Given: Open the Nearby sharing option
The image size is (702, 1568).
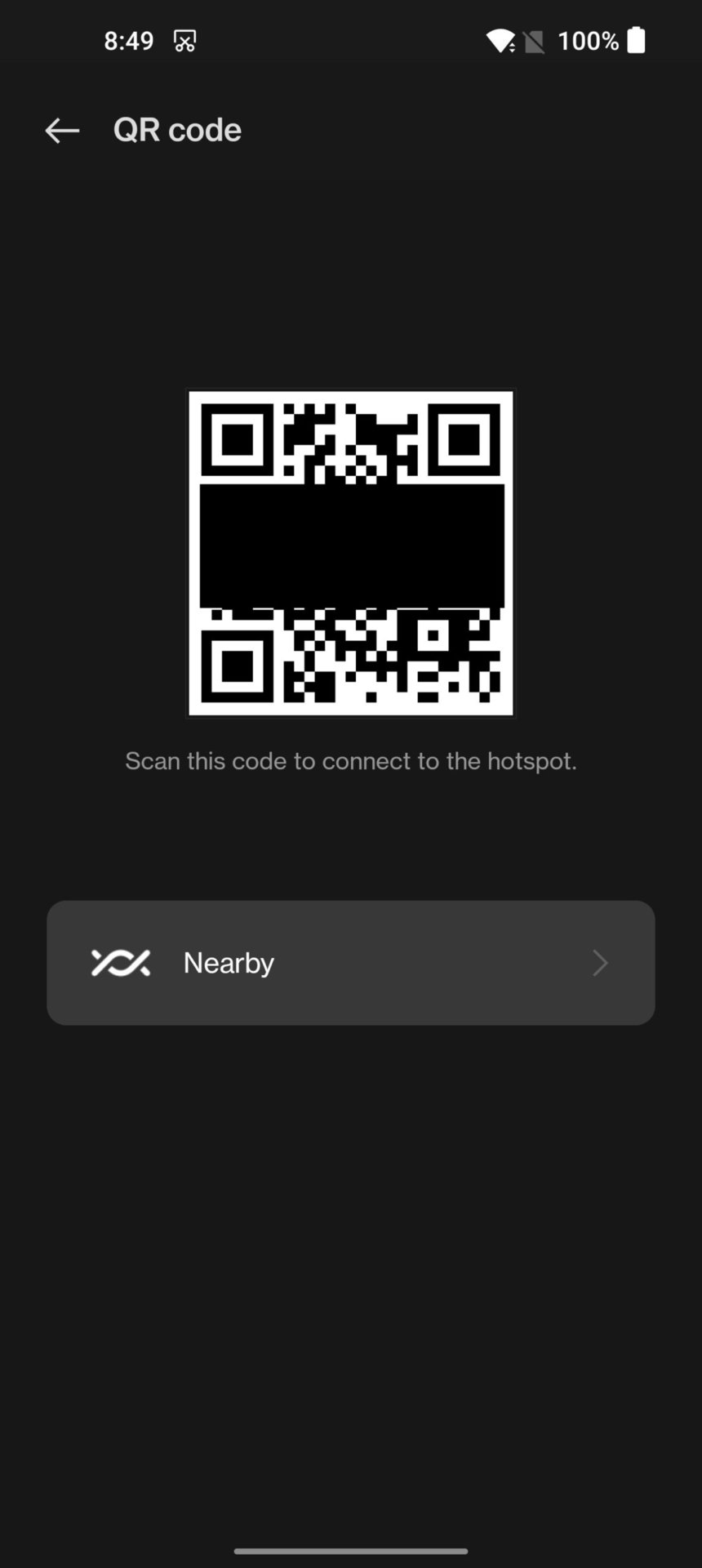Looking at the screenshot, I should (350, 963).
